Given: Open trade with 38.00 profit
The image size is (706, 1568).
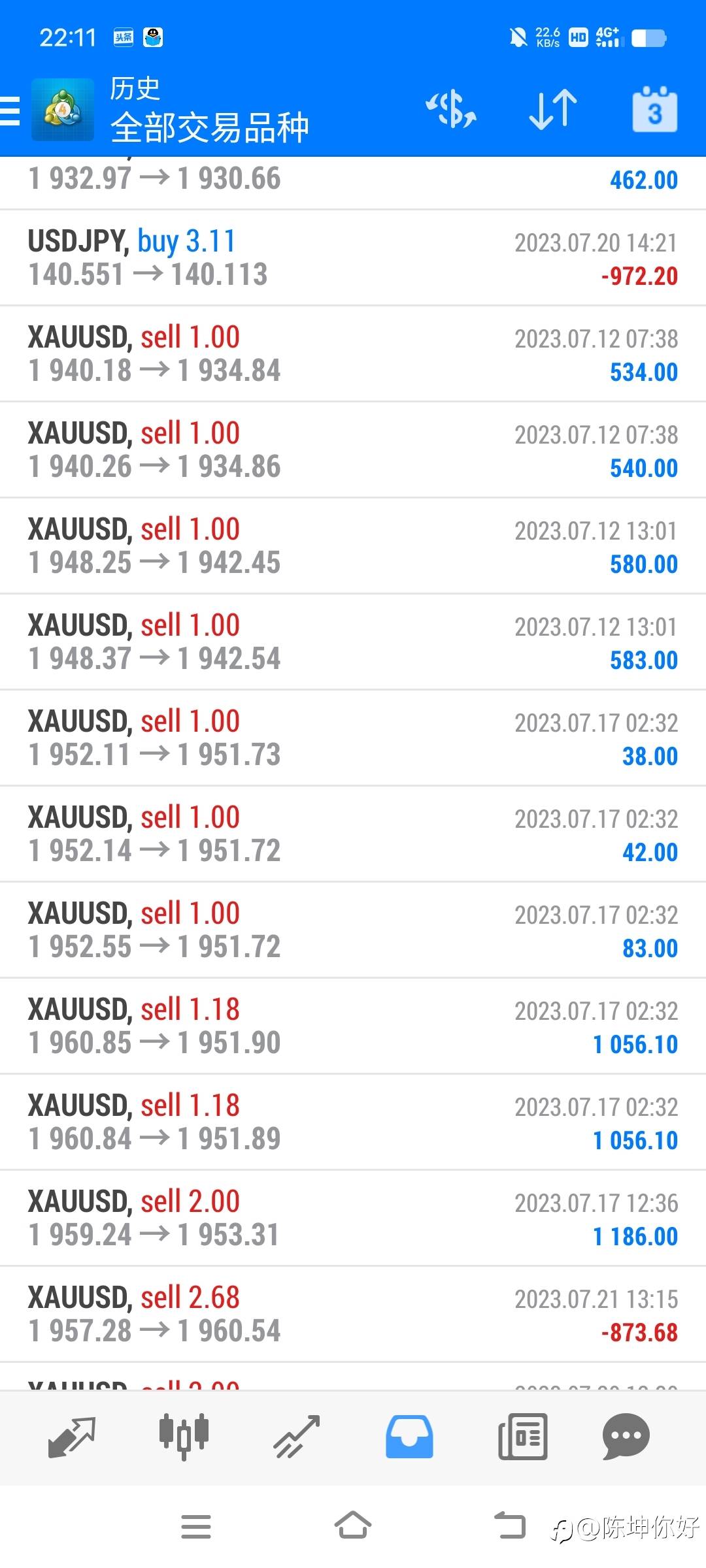Looking at the screenshot, I should [353, 738].
